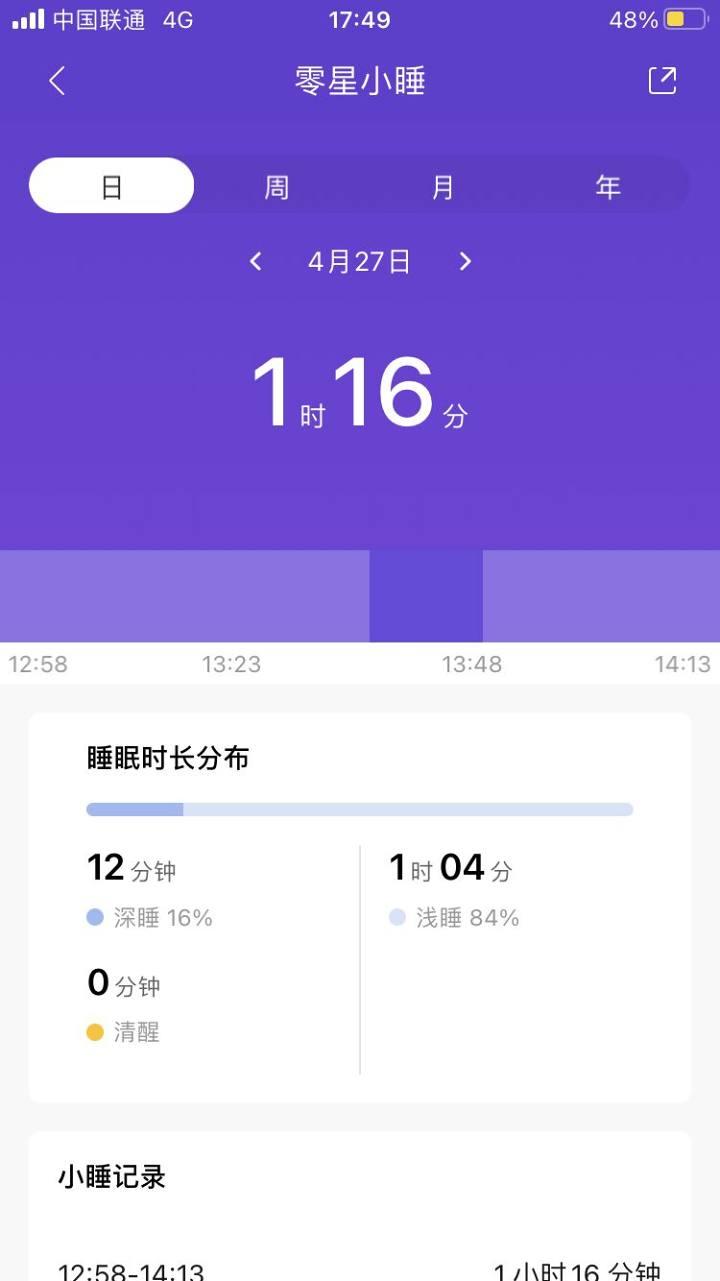
Task: Tap the blue 深睡 legend dot
Action: [x=95, y=917]
